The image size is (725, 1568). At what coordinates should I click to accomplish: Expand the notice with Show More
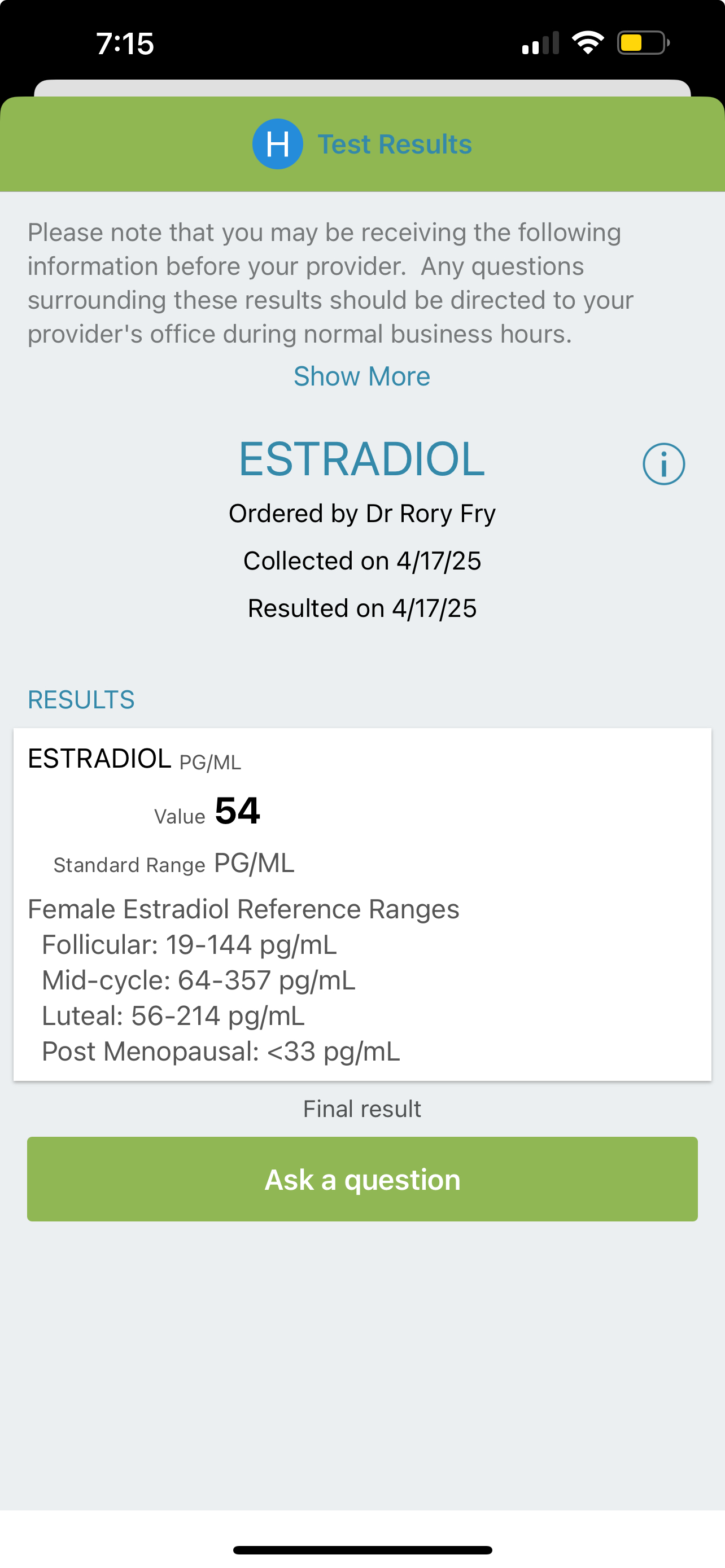click(361, 376)
